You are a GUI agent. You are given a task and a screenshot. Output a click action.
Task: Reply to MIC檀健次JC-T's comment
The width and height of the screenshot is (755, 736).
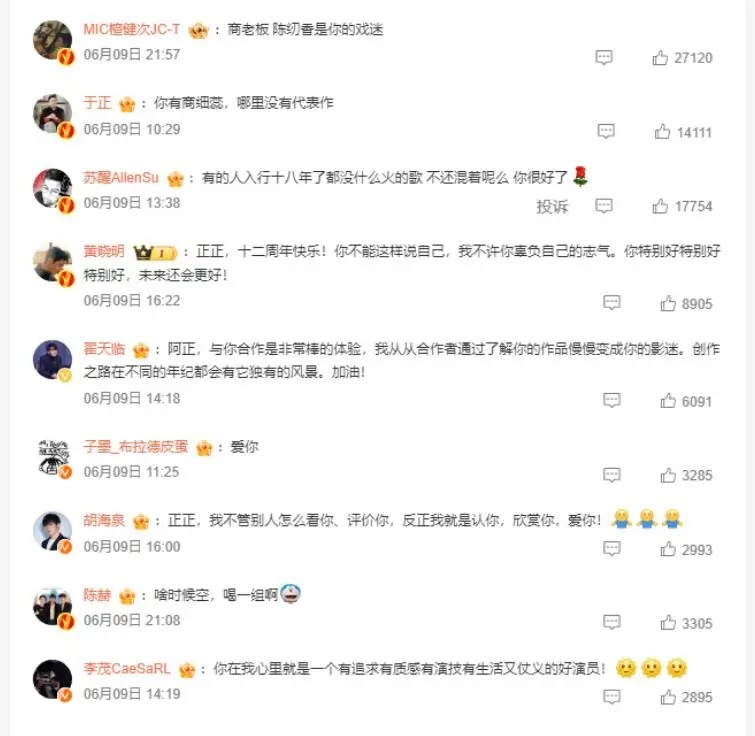pyautogui.click(x=604, y=58)
